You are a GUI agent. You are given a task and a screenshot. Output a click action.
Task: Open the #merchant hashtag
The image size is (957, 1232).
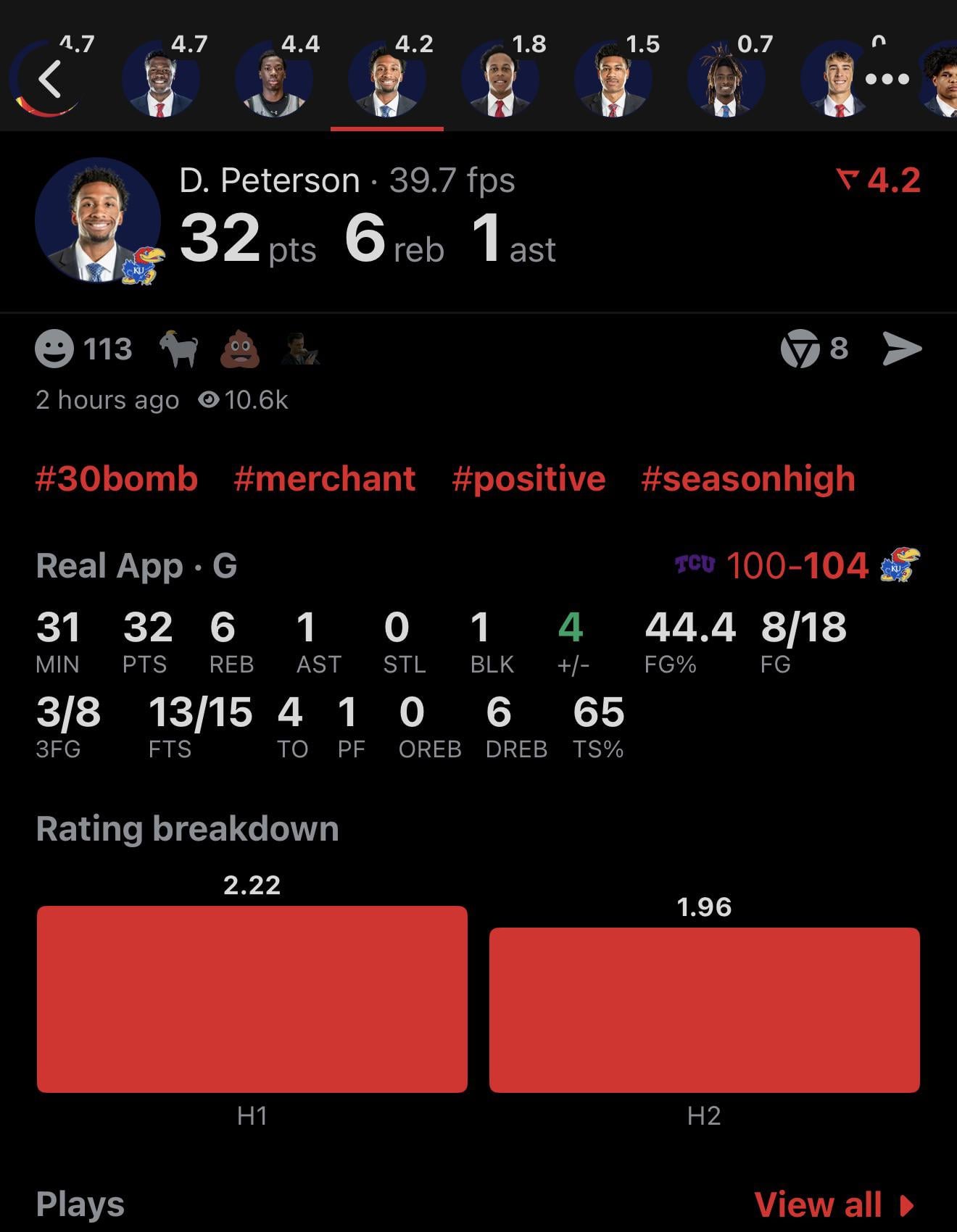tap(324, 479)
